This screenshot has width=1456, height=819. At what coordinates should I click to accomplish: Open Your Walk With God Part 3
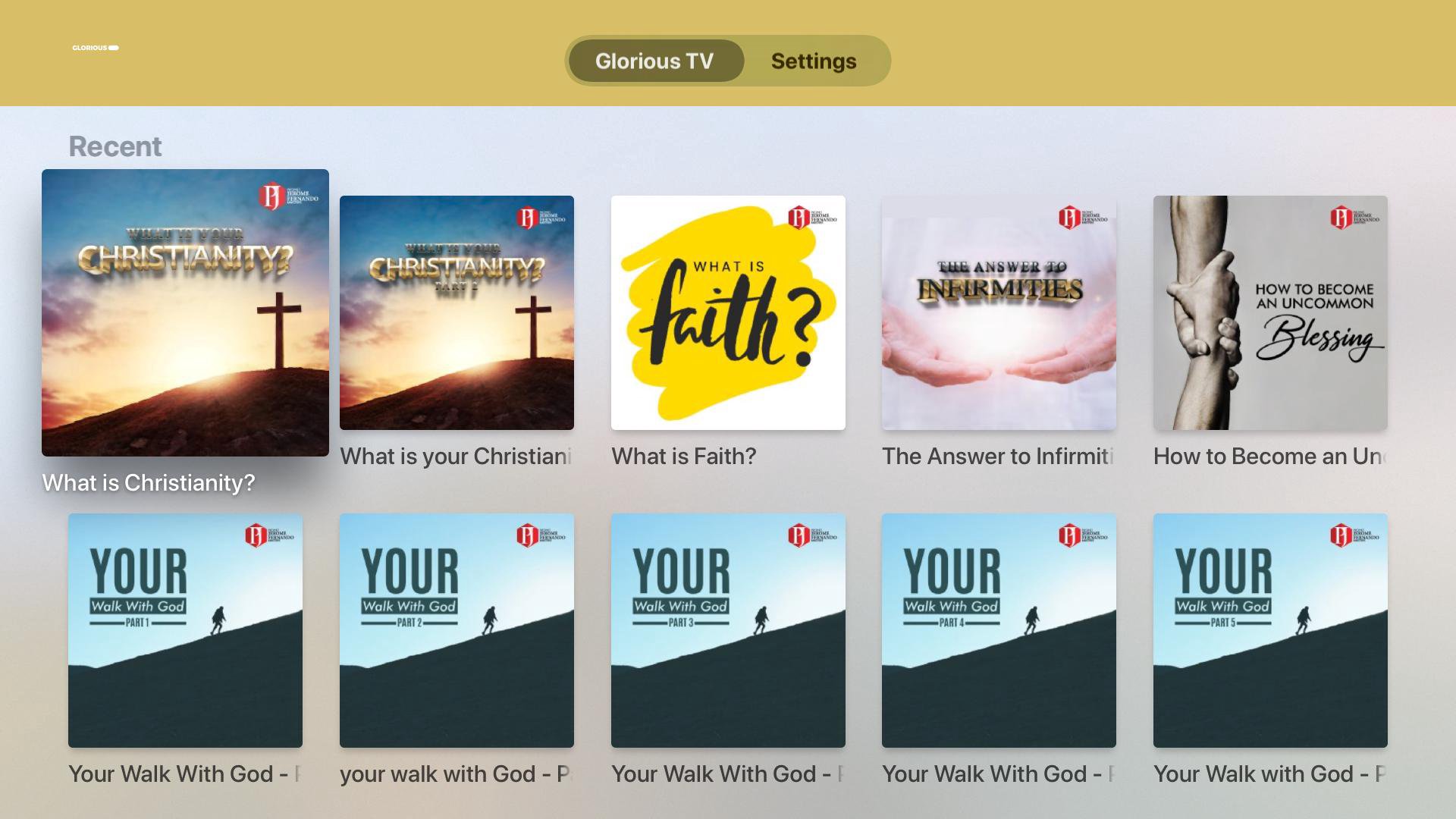pos(728,630)
